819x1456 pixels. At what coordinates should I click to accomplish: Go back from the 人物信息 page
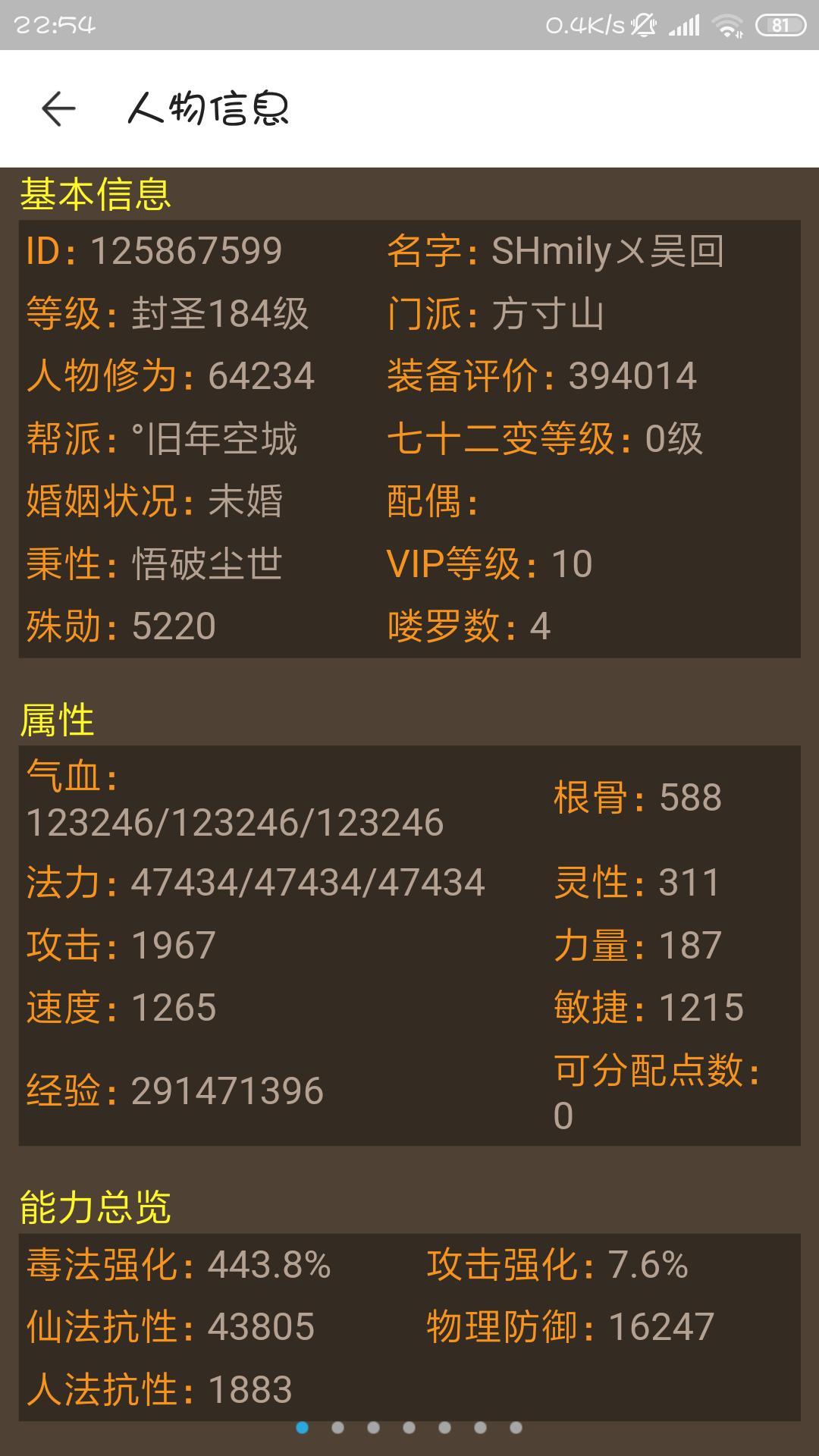coord(58,108)
